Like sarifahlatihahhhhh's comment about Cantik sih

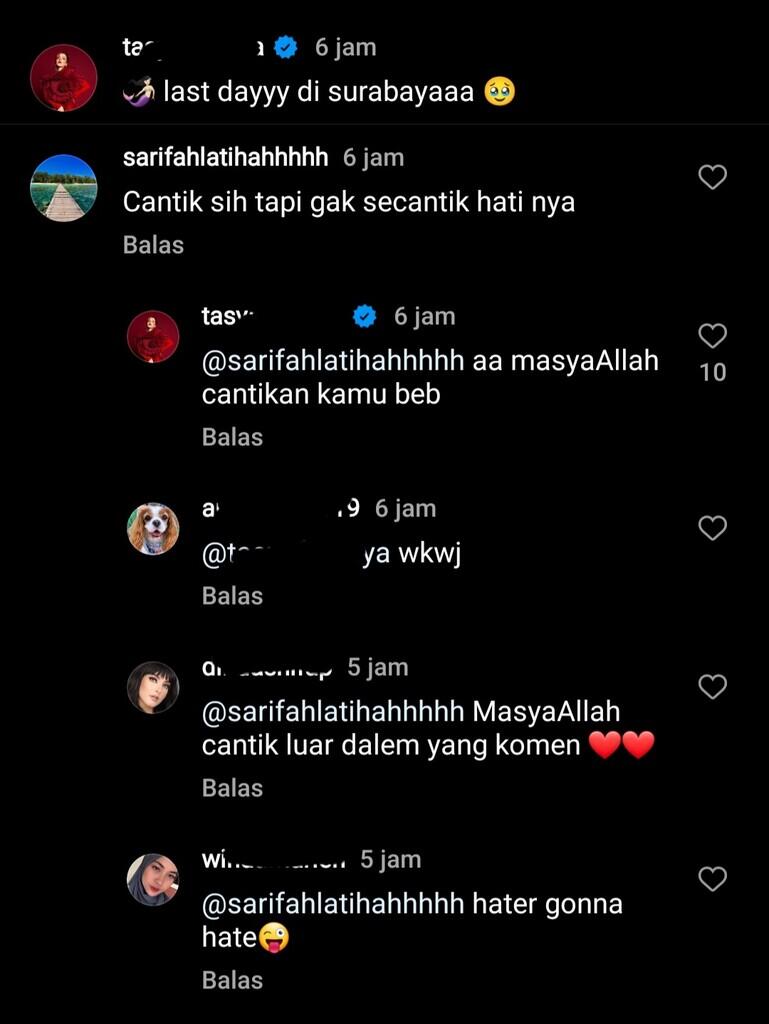712,177
